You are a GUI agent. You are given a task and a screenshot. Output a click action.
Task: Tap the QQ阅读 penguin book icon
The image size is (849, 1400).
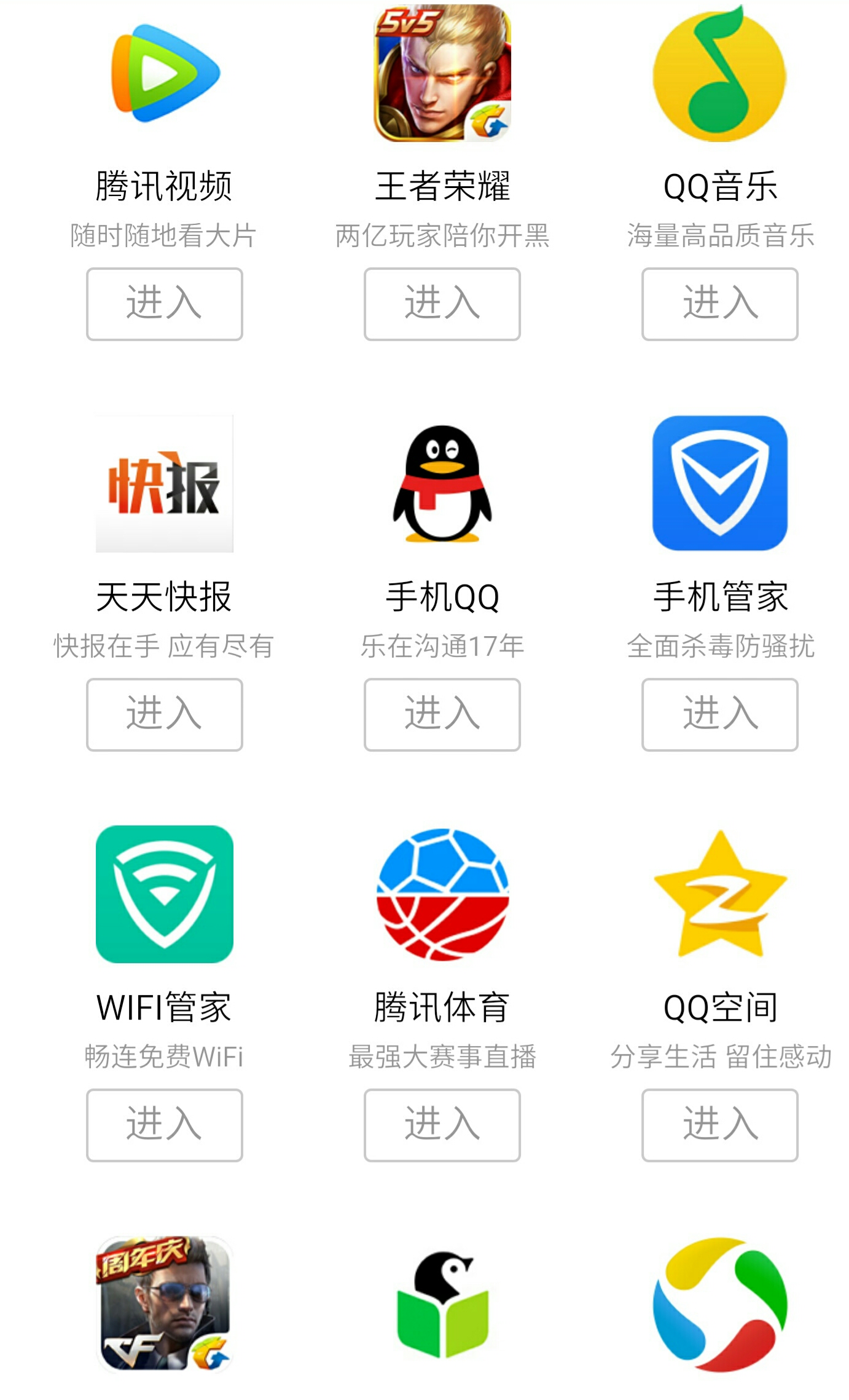[441, 1309]
